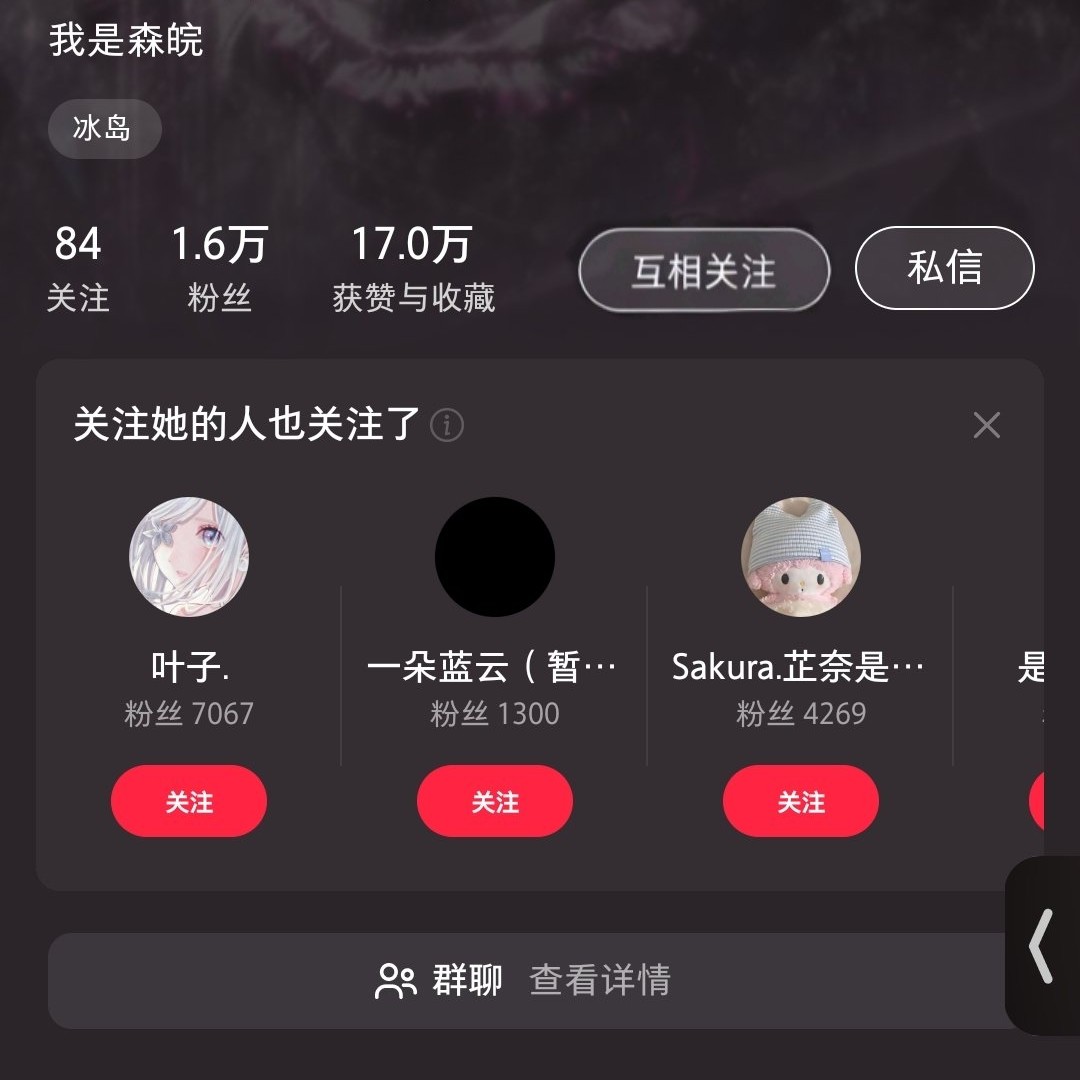The image size is (1080, 1080).
Task: Open the info icon beside 关注她的人也关注了
Action: [x=447, y=426]
